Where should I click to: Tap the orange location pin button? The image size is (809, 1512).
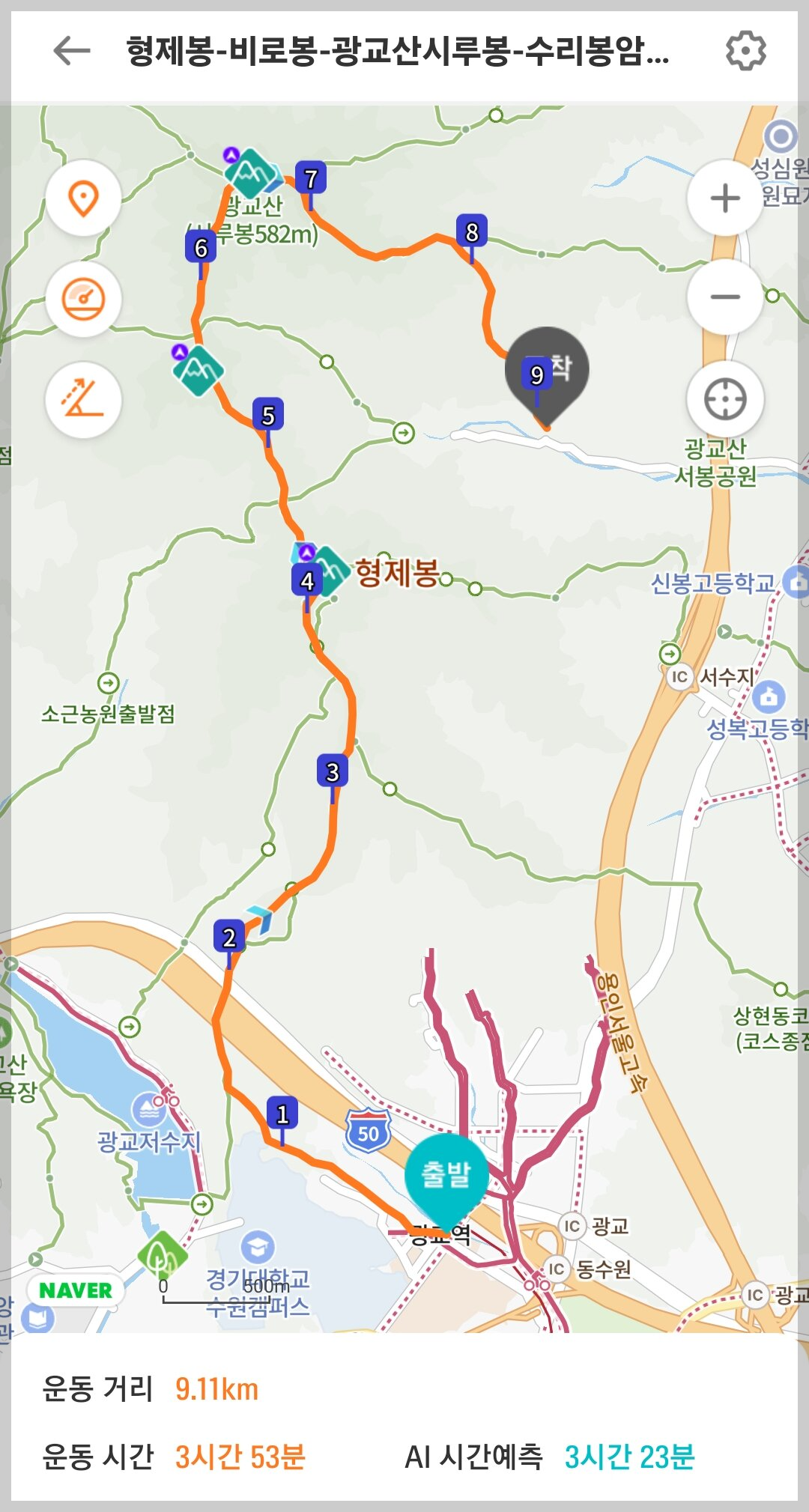coord(83,198)
